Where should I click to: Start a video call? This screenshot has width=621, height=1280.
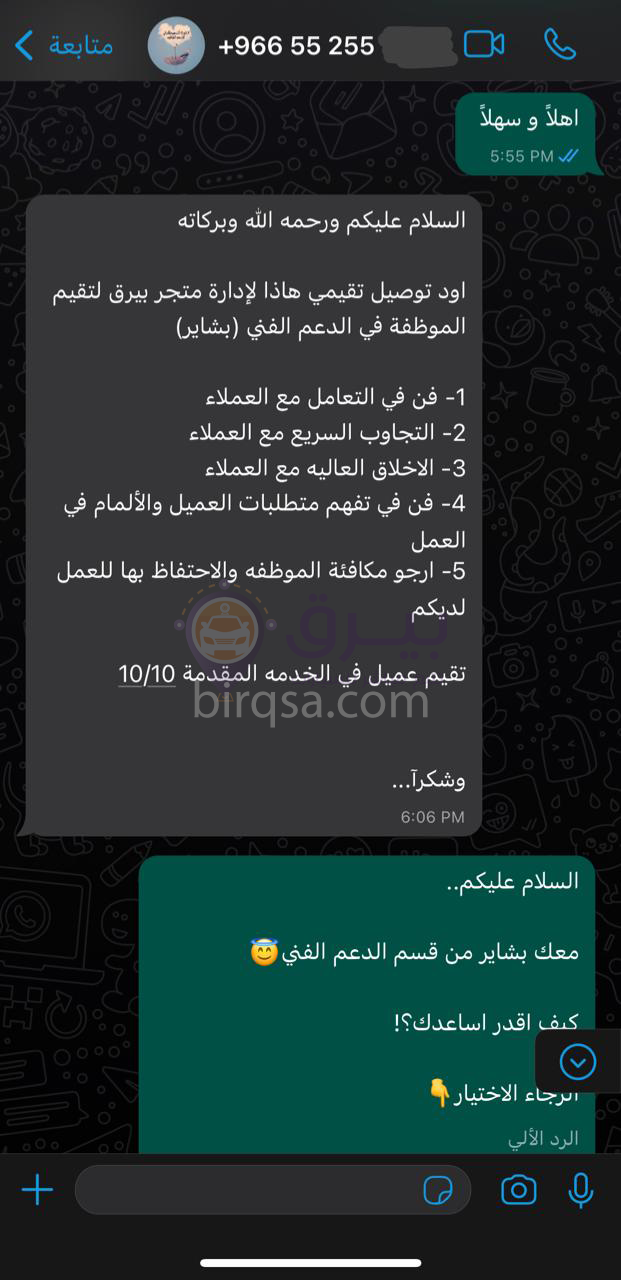pos(484,45)
